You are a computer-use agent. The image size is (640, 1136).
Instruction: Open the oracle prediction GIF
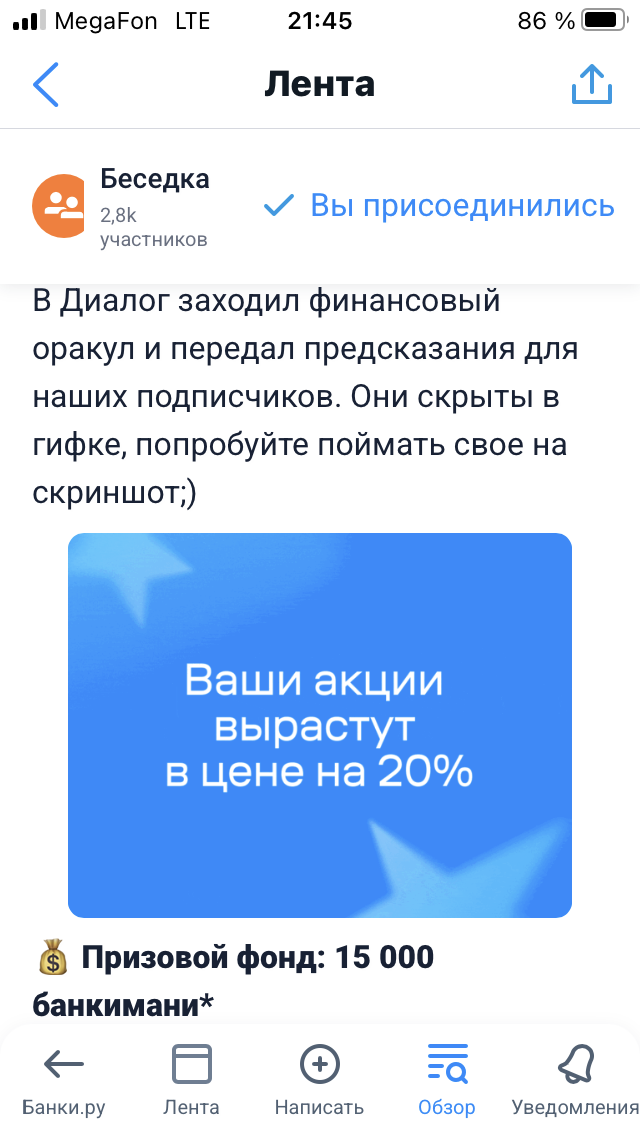tap(320, 725)
